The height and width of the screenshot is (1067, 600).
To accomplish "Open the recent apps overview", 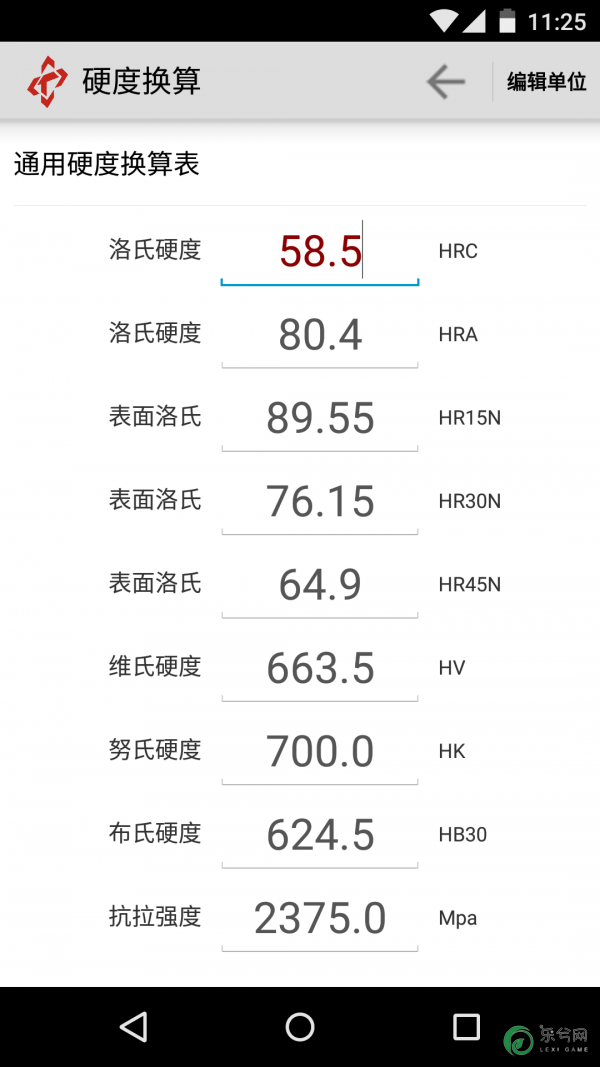I will 466,1026.
